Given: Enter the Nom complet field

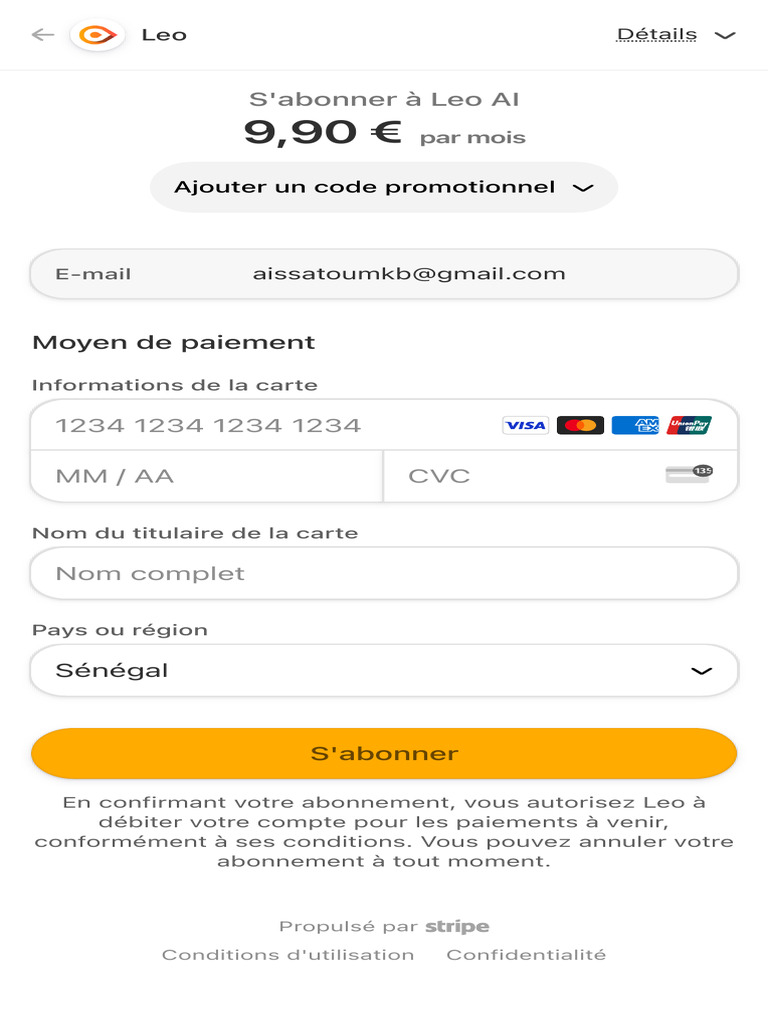Looking at the screenshot, I should (x=384, y=573).
